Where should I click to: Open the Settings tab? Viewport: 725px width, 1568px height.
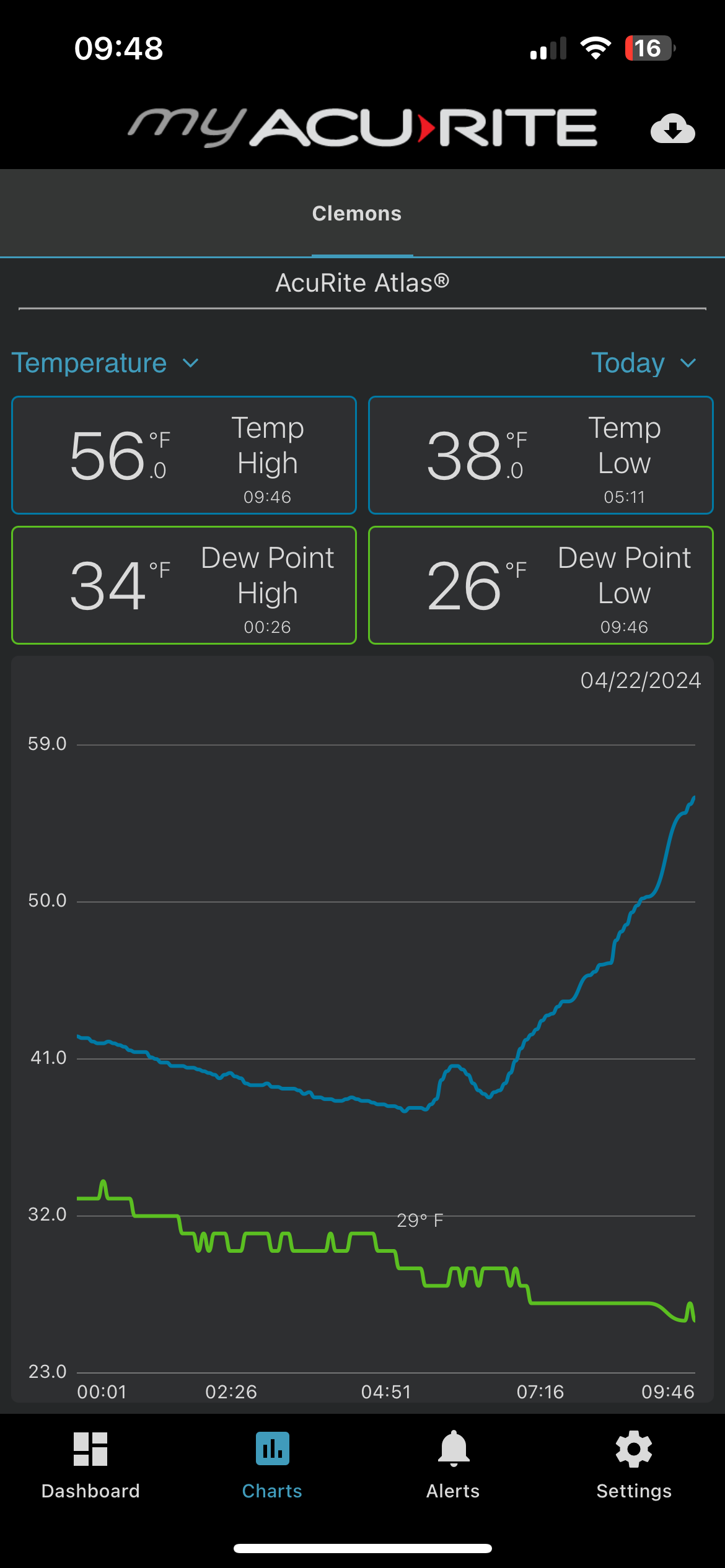(634, 1465)
